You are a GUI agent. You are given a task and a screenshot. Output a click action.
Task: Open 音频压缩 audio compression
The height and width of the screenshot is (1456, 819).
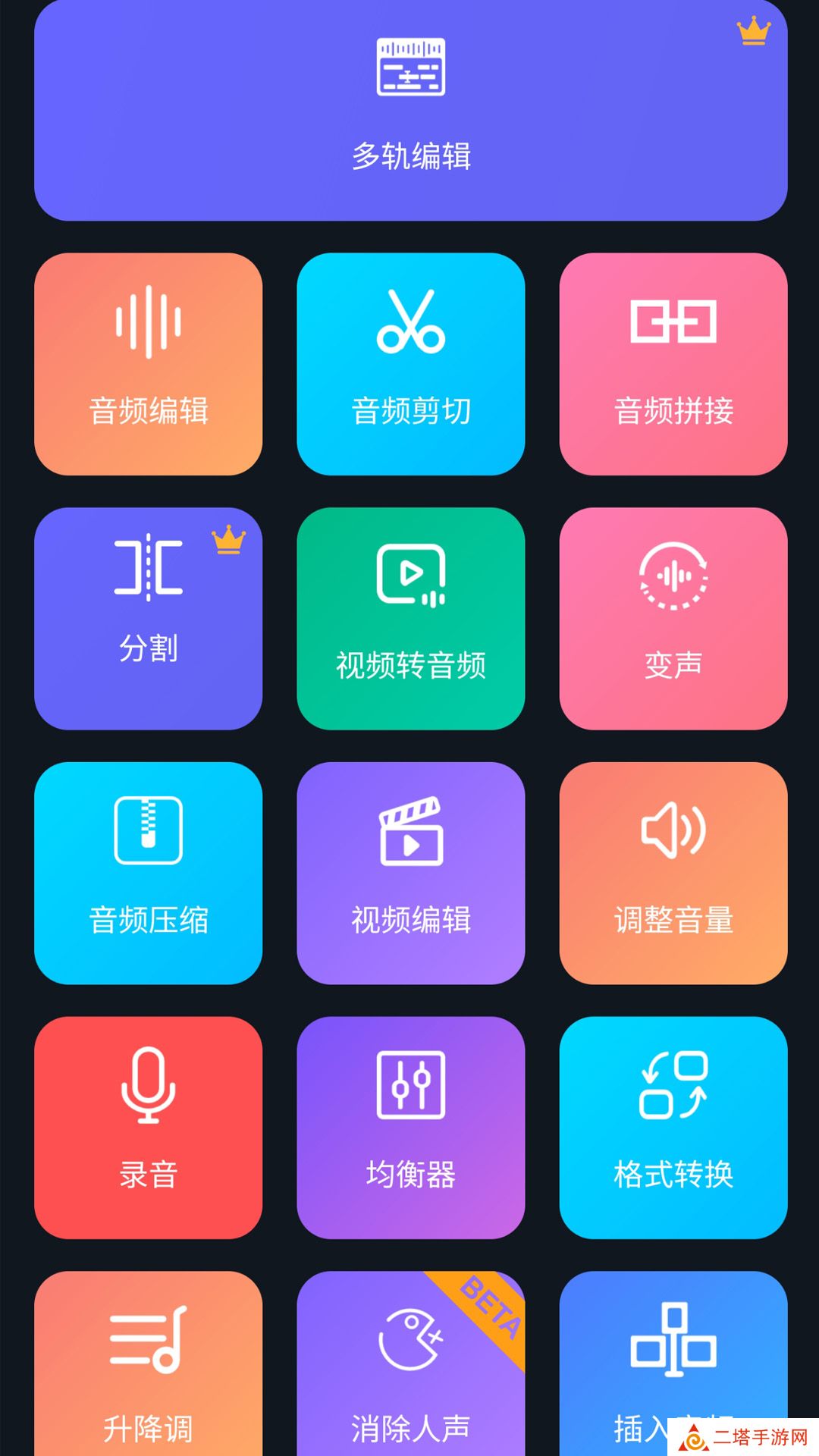pyautogui.click(x=149, y=873)
